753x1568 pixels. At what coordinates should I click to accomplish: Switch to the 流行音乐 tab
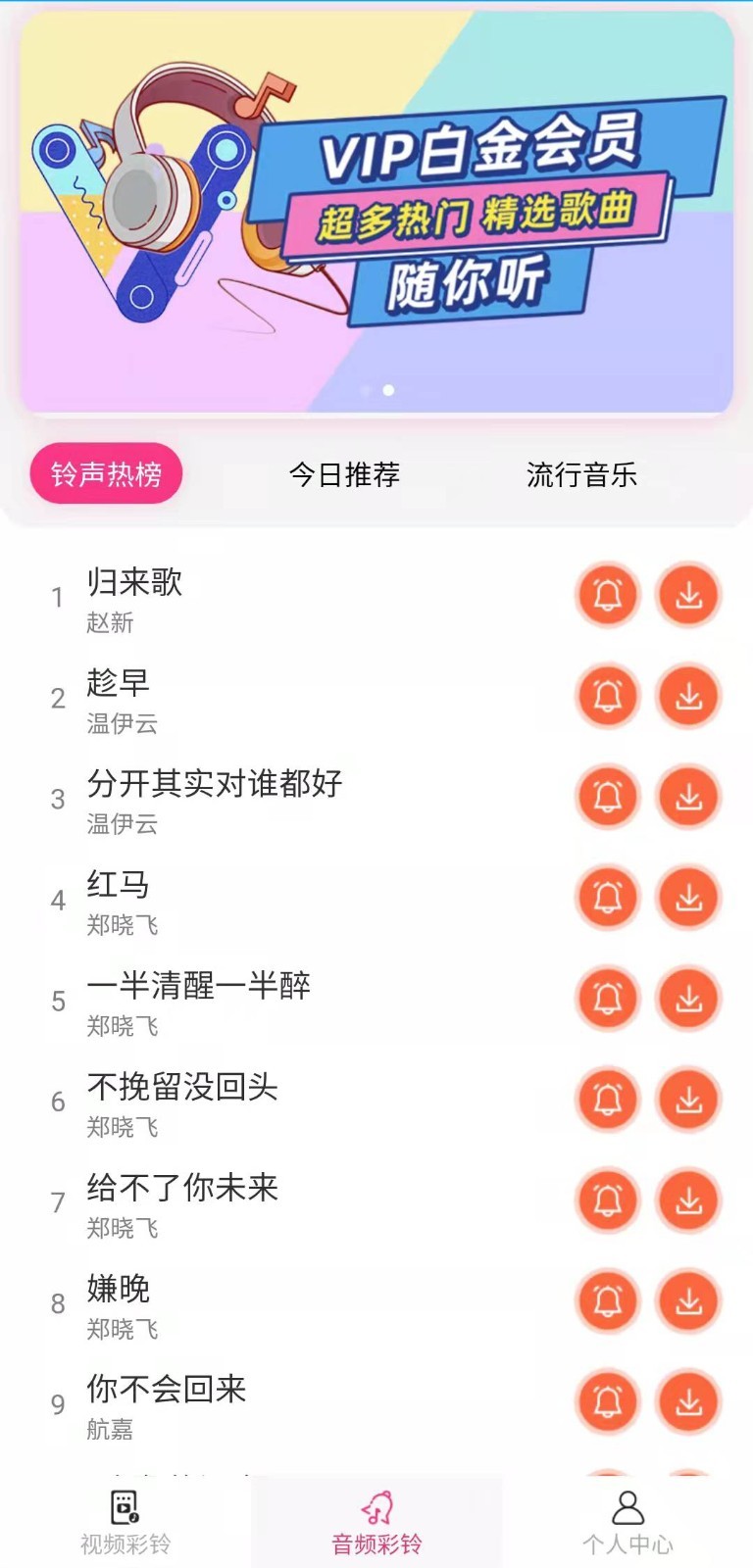click(581, 474)
